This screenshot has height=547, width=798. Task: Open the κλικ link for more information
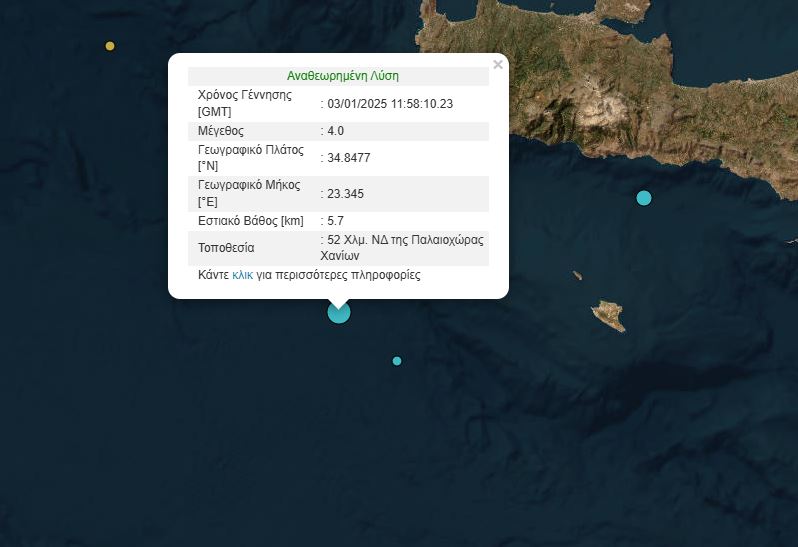[242, 275]
